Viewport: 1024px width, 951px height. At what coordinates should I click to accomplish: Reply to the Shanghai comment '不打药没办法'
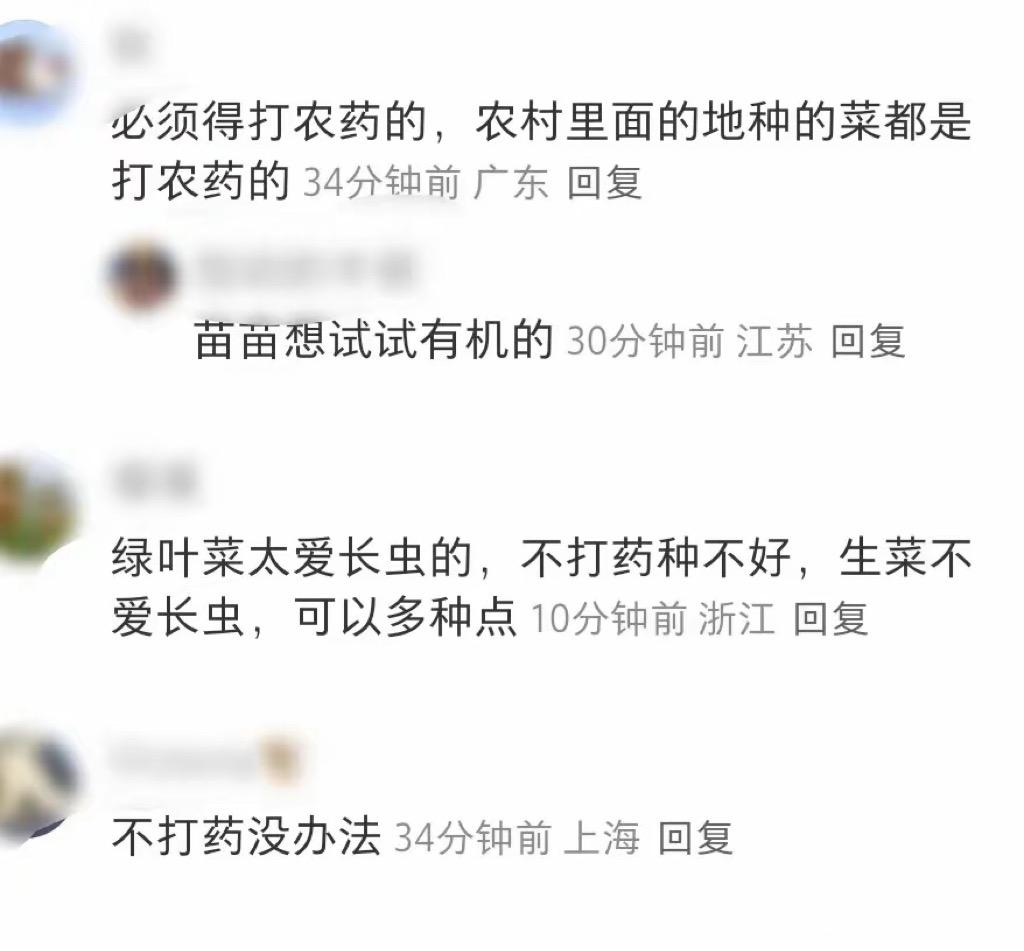coord(695,837)
